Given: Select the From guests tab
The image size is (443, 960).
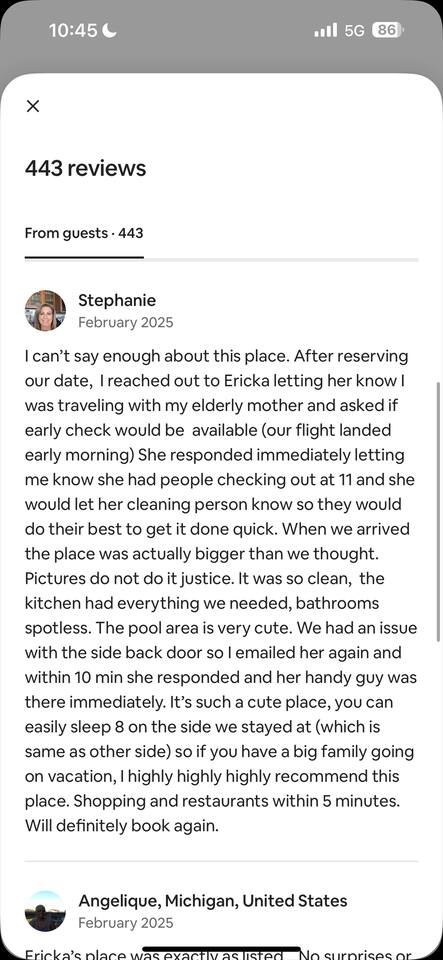Looking at the screenshot, I should (84, 233).
